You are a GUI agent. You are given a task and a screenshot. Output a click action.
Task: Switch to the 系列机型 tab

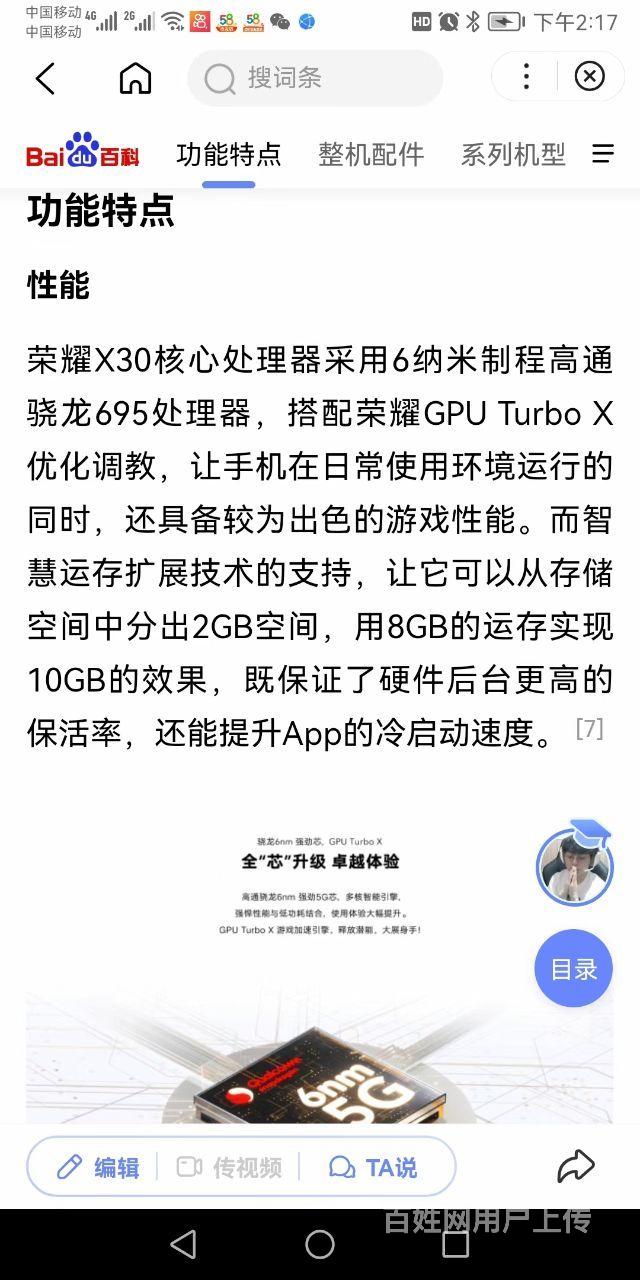[x=513, y=154]
